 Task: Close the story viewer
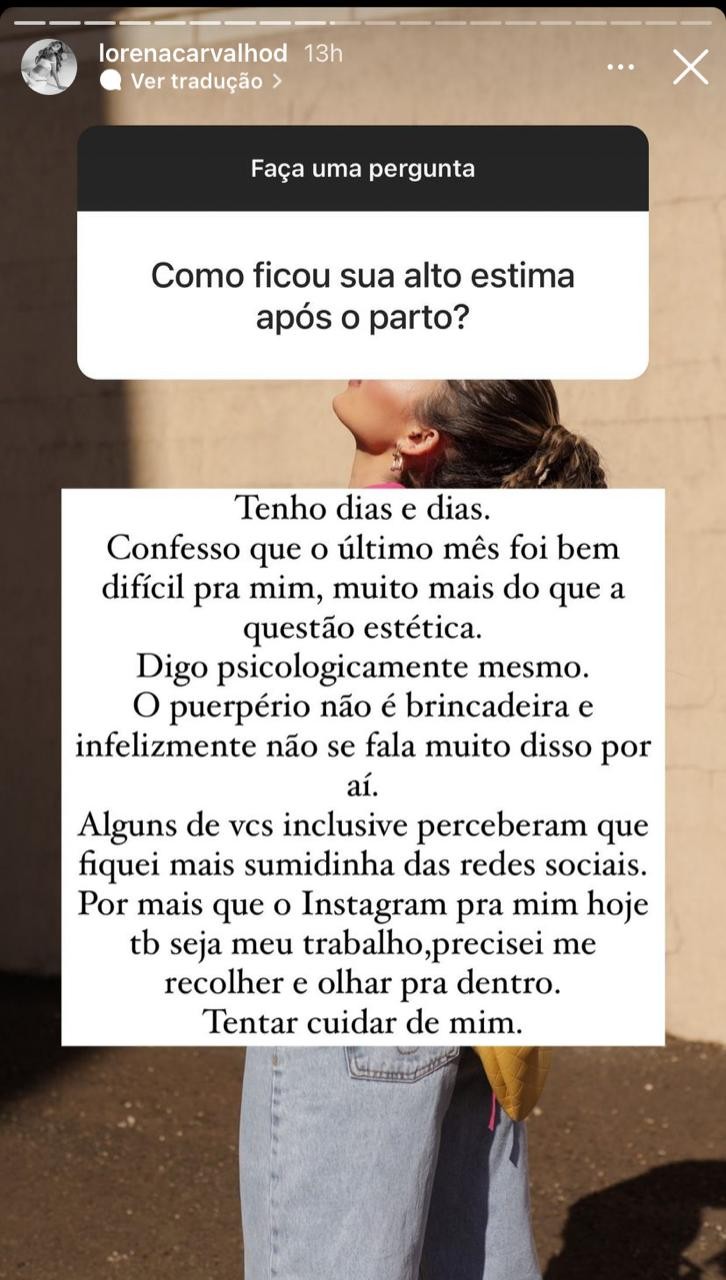(690, 67)
